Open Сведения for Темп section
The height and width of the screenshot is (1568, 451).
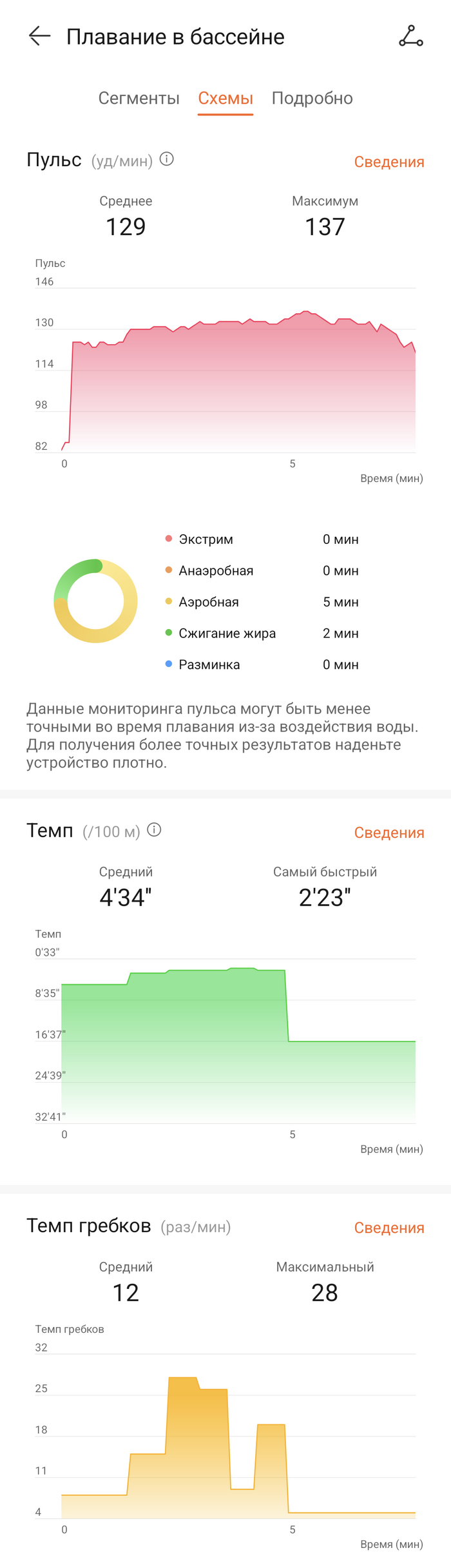click(x=389, y=833)
